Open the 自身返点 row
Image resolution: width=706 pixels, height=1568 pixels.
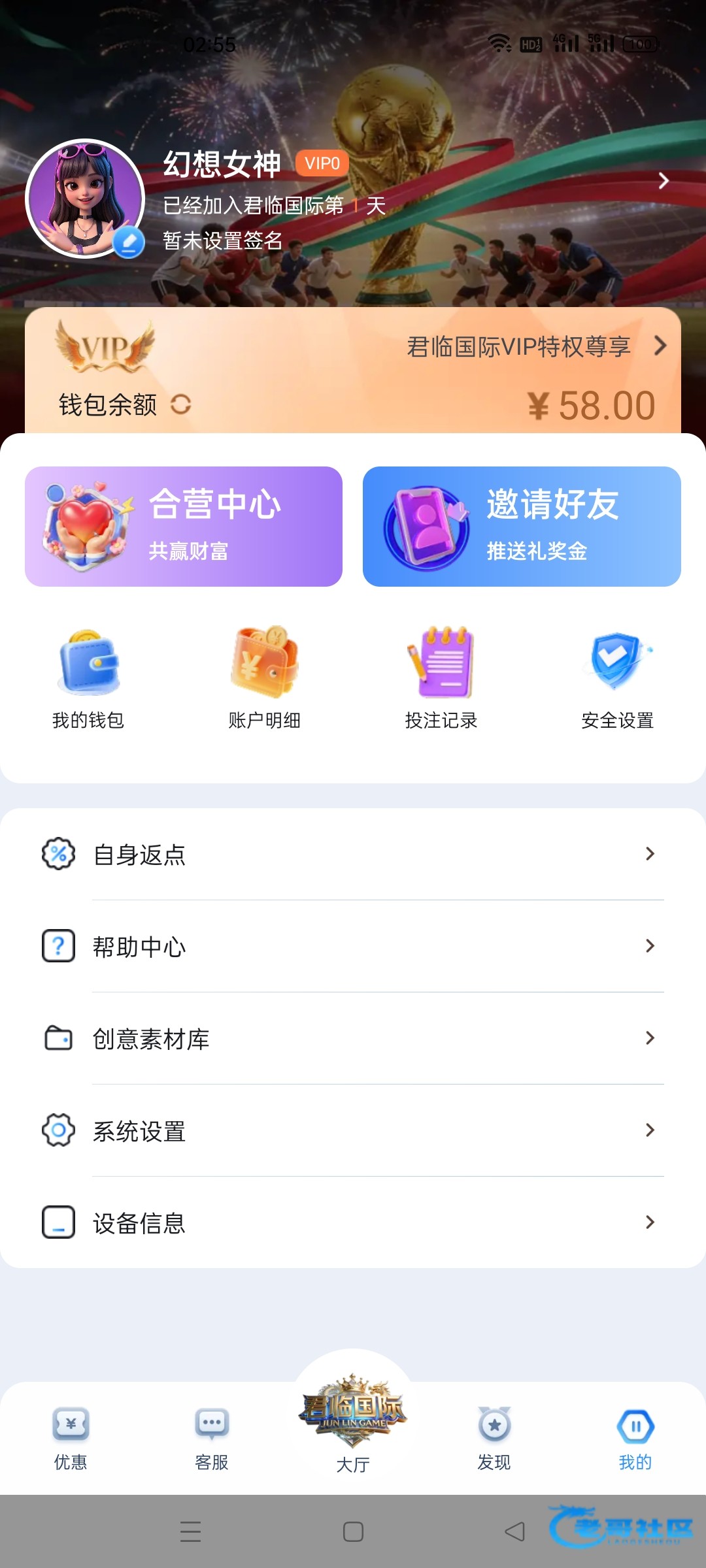pyautogui.click(x=353, y=855)
